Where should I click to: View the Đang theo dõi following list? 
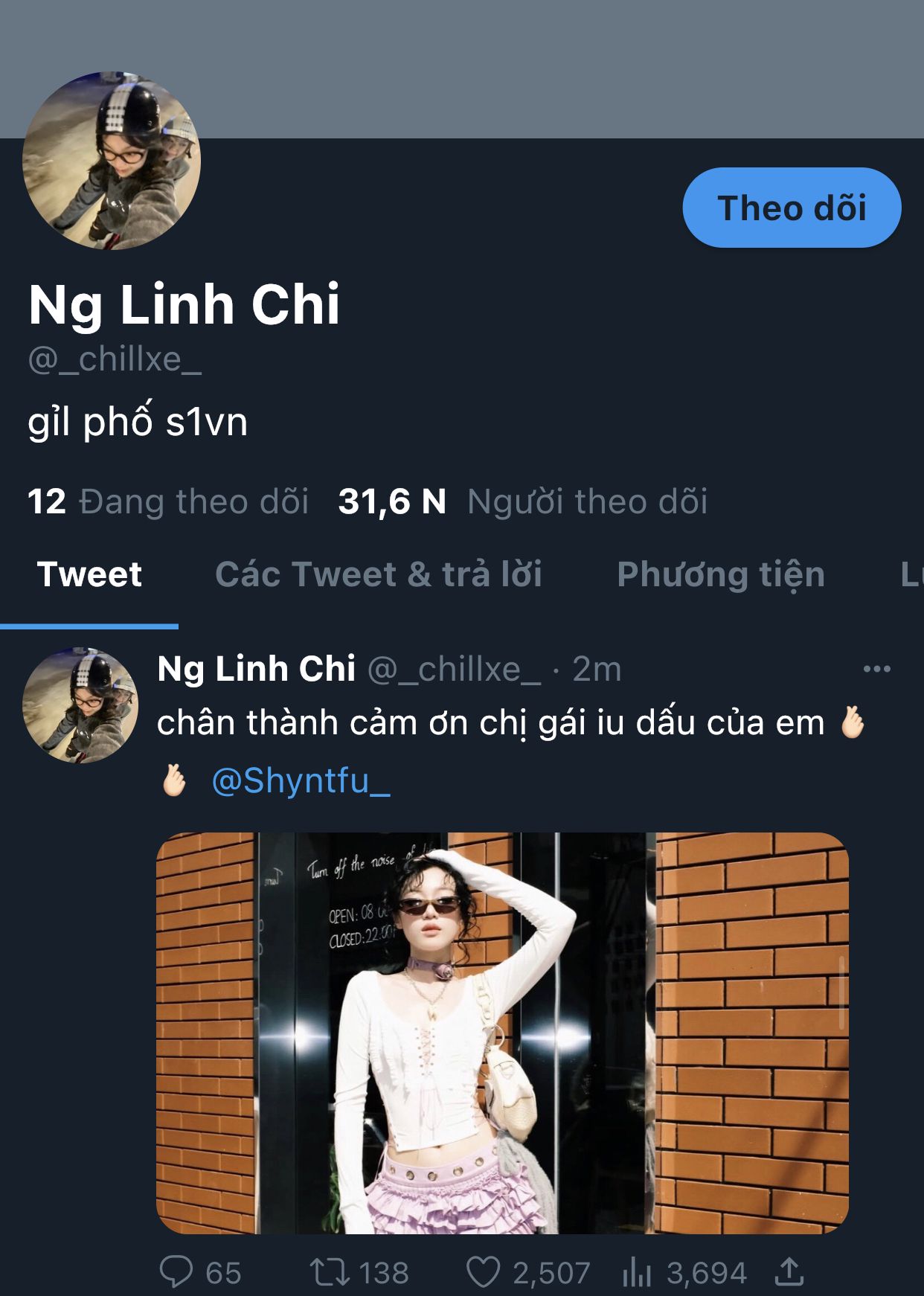pos(168,501)
